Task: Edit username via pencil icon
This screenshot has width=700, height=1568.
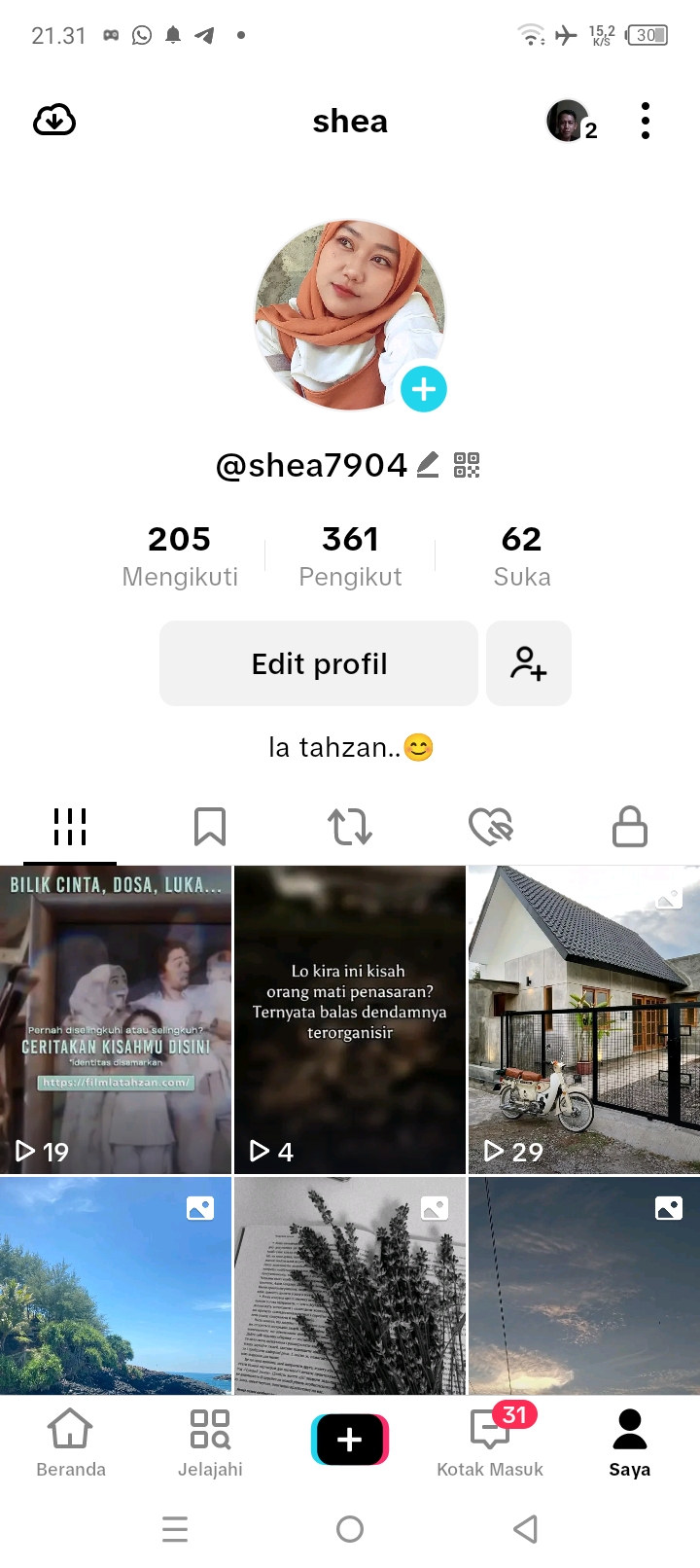Action: [x=428, y=465]
